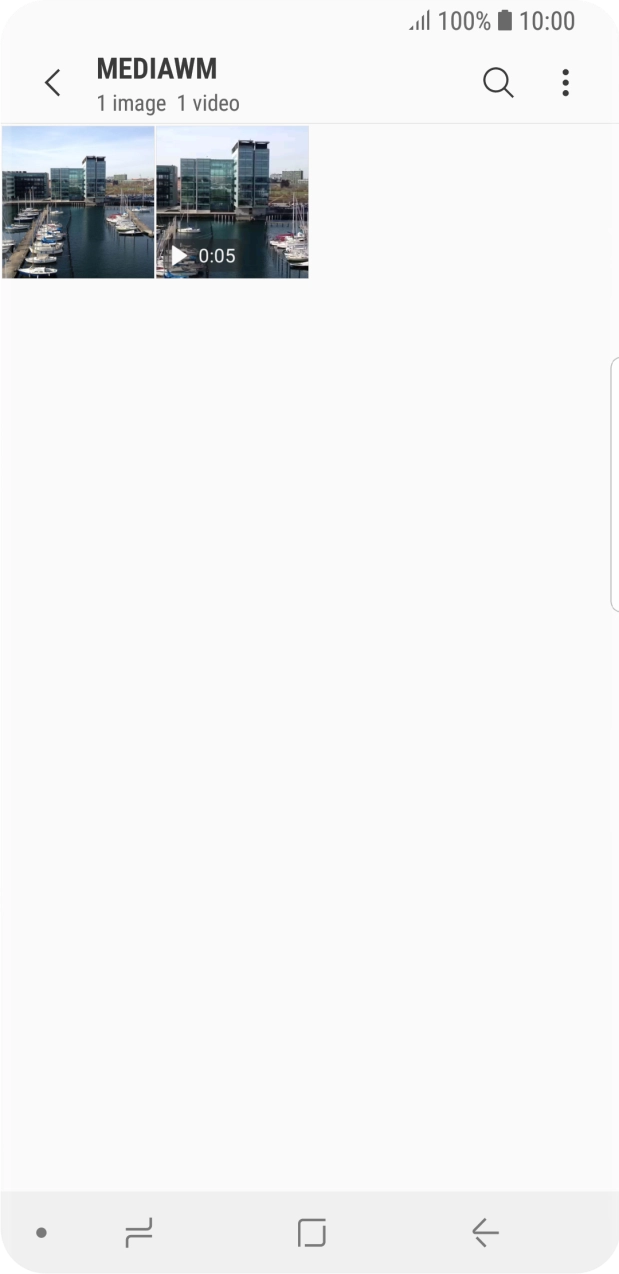The height and width of the screenshot is (1274, 619).
Task: Open recent apps from navigation bar
Action: point(139,1233)
